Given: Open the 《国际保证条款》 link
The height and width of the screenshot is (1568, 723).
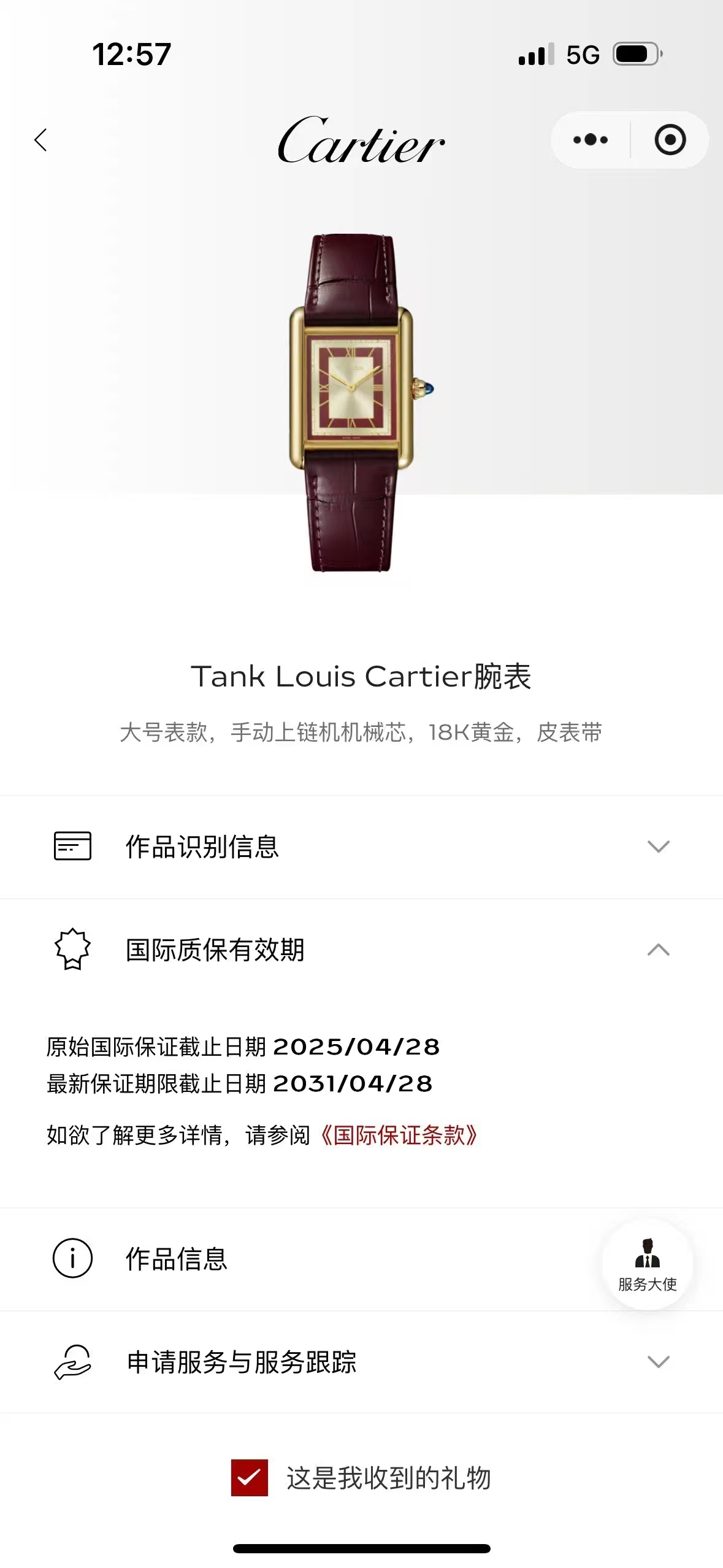Looking at the screenshot, I should pyautogui.click(x=399, y=1136).
